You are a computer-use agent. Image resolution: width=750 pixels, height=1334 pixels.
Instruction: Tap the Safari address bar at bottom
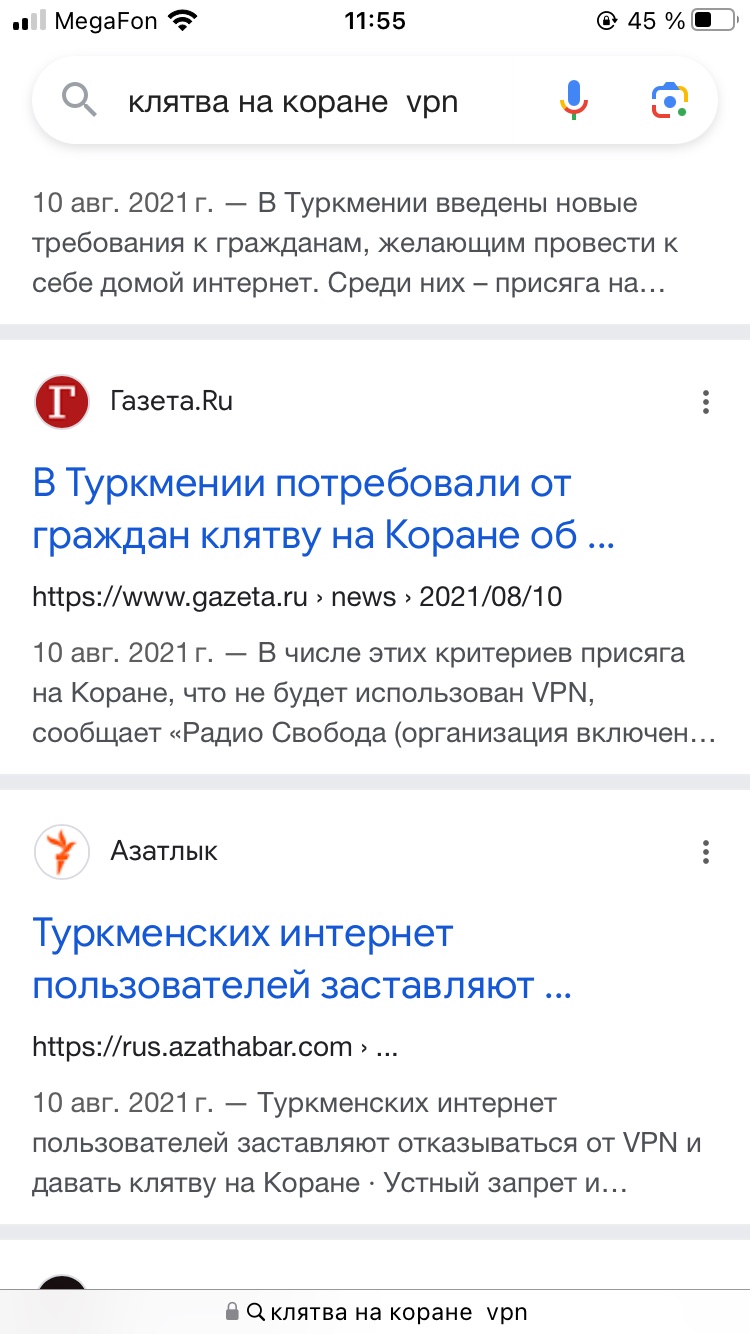[x=375, y=1312]
